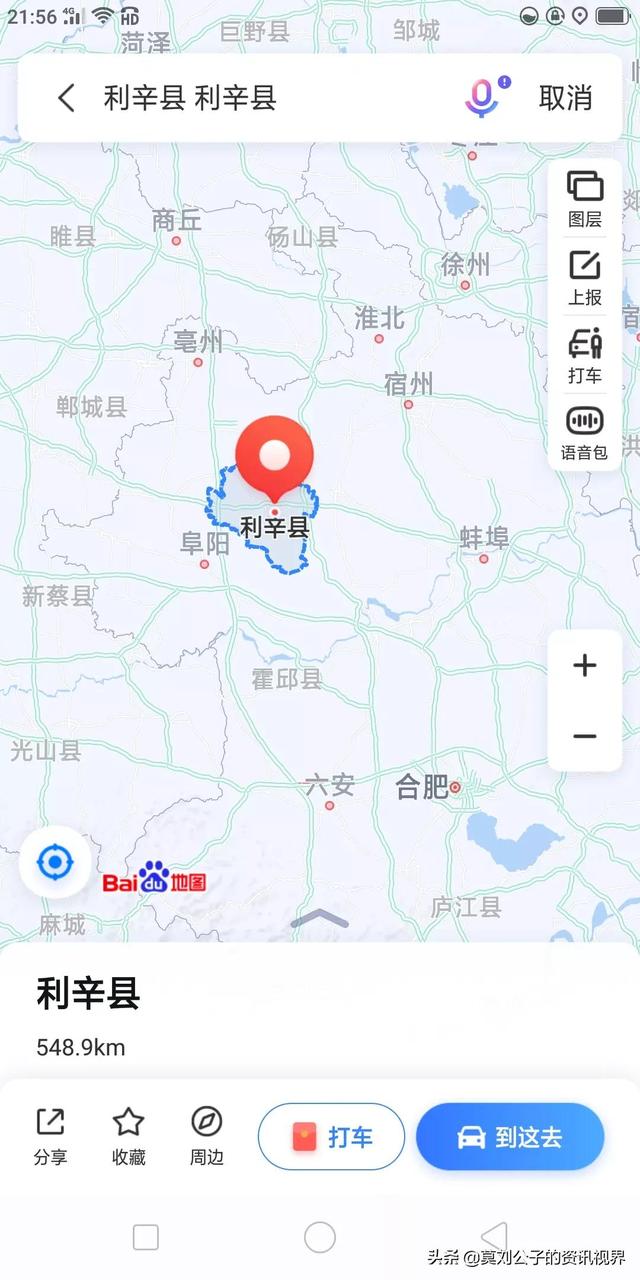The image size is (640, 1280).
Task: Open the recent apps view
Action: pyautogui.click(x=146, y=1237)
